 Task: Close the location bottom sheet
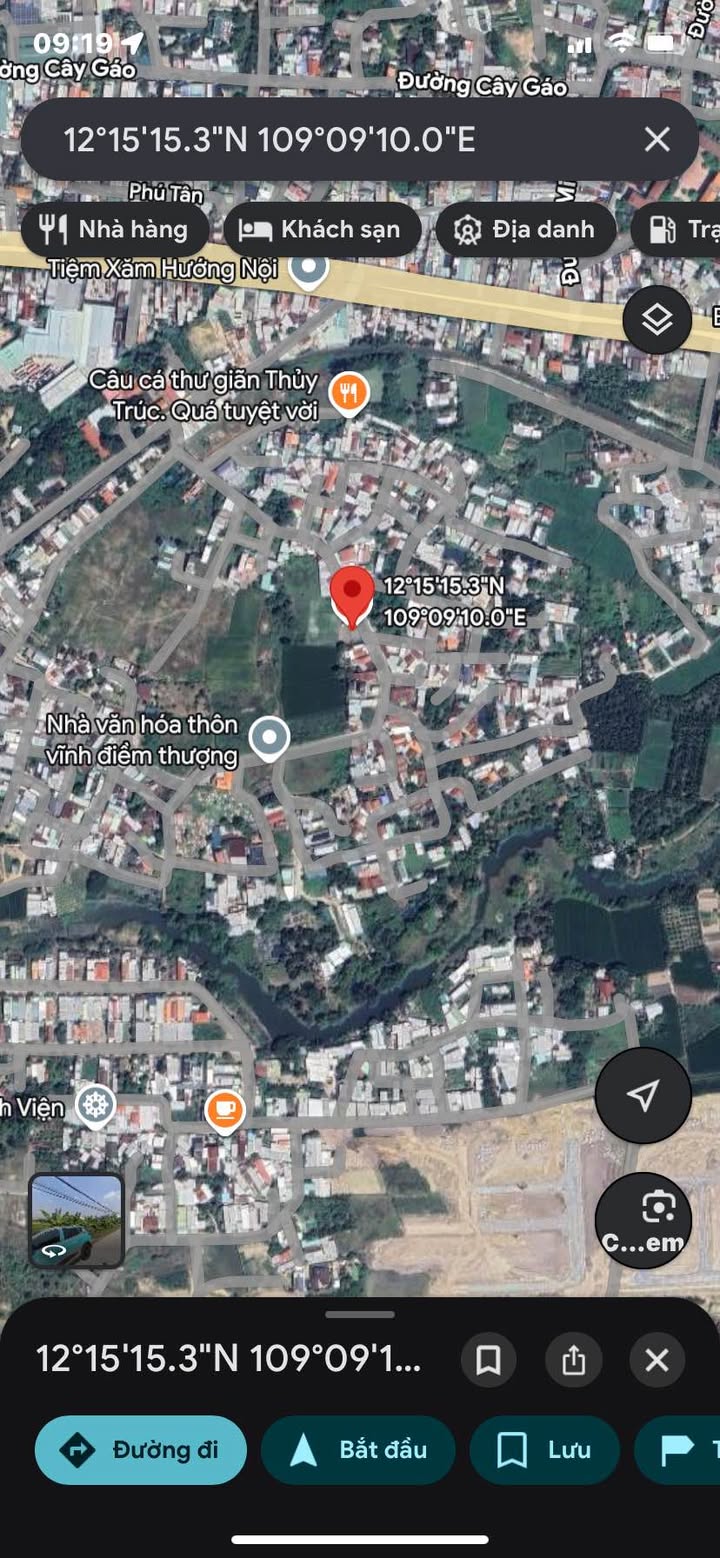(x=657, y=1360)
